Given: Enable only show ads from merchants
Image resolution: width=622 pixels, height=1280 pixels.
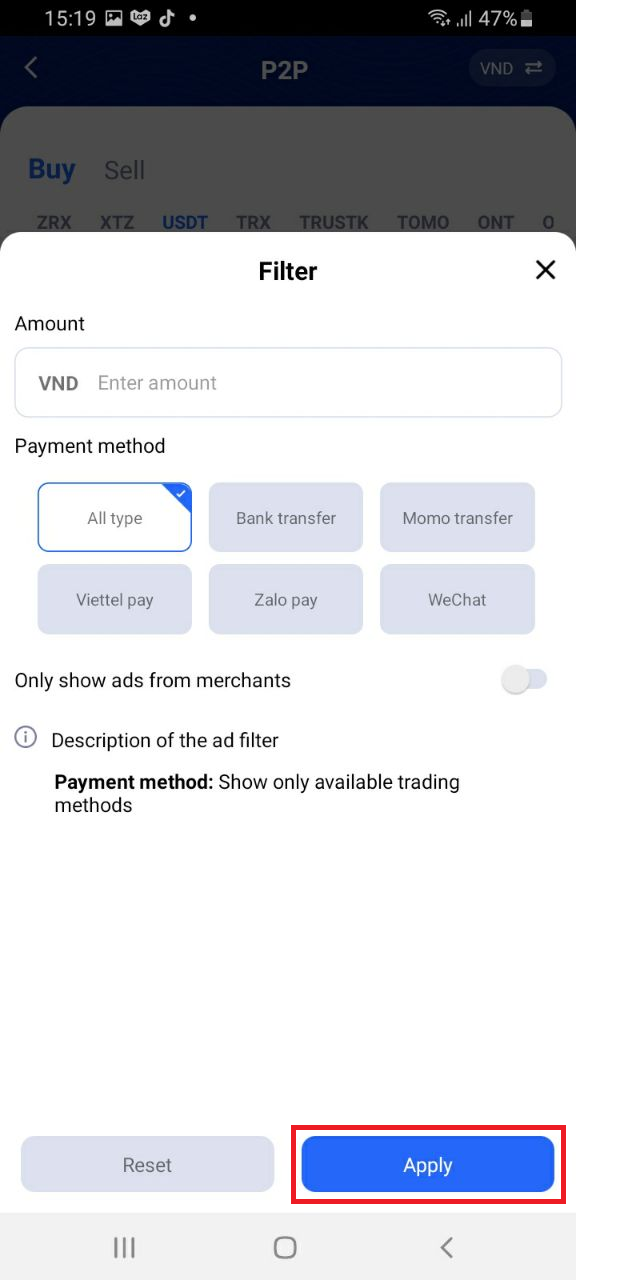Looking at the screenshot, I should pos(525,680).
